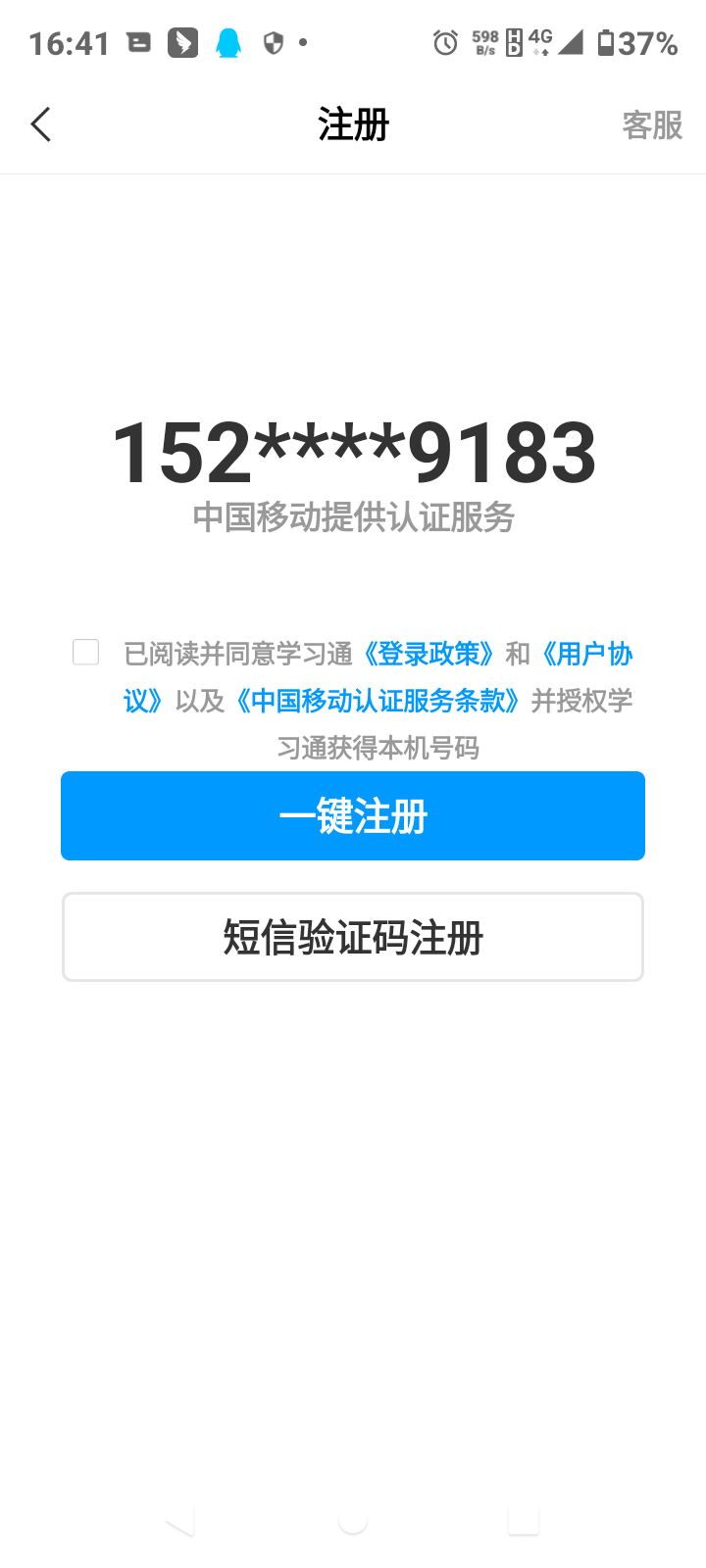The image size is (706, 1568).
Task: Open the 《登录政策》 link
Action: tap(429, 654)
